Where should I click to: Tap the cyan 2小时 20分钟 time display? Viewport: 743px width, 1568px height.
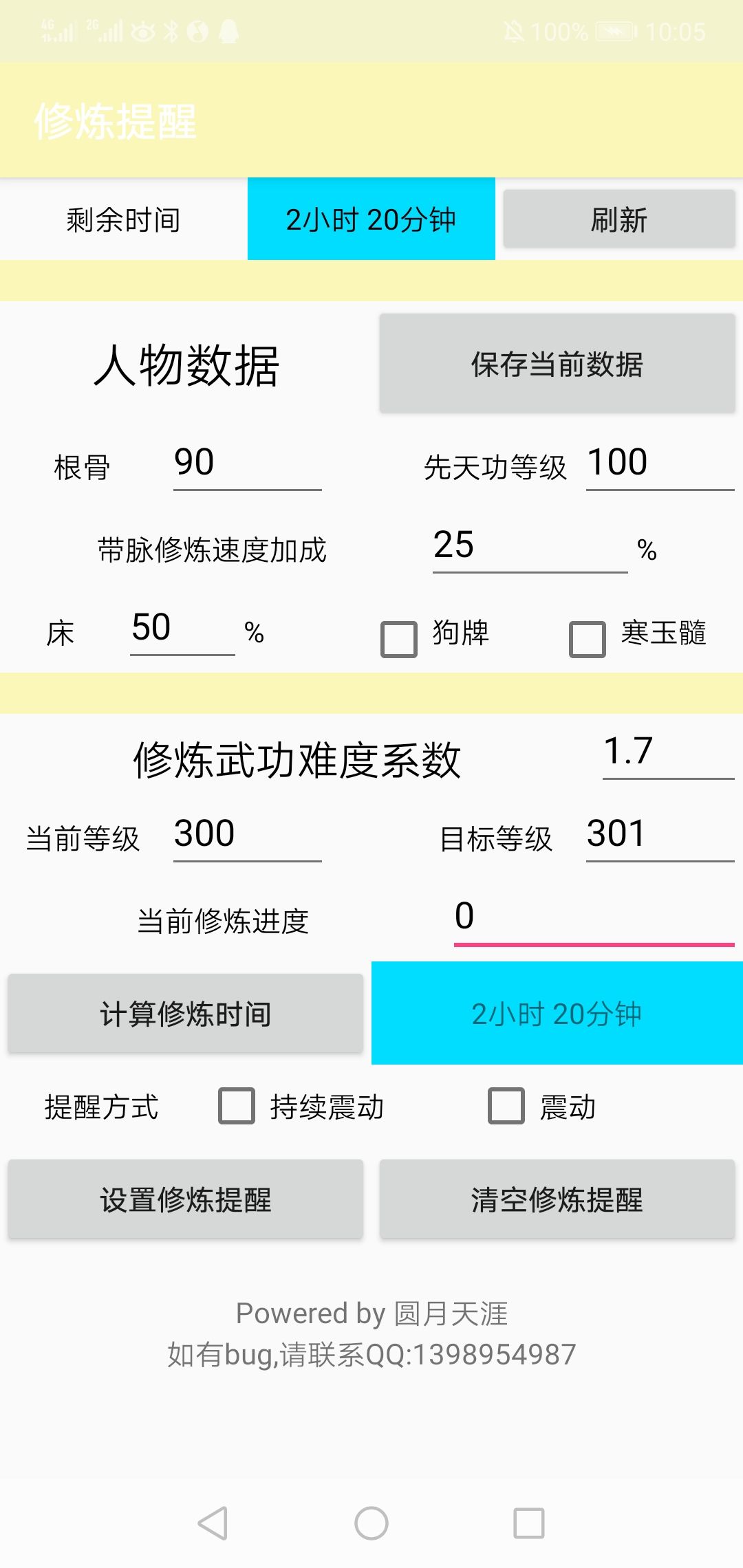[x=371, y=219]
